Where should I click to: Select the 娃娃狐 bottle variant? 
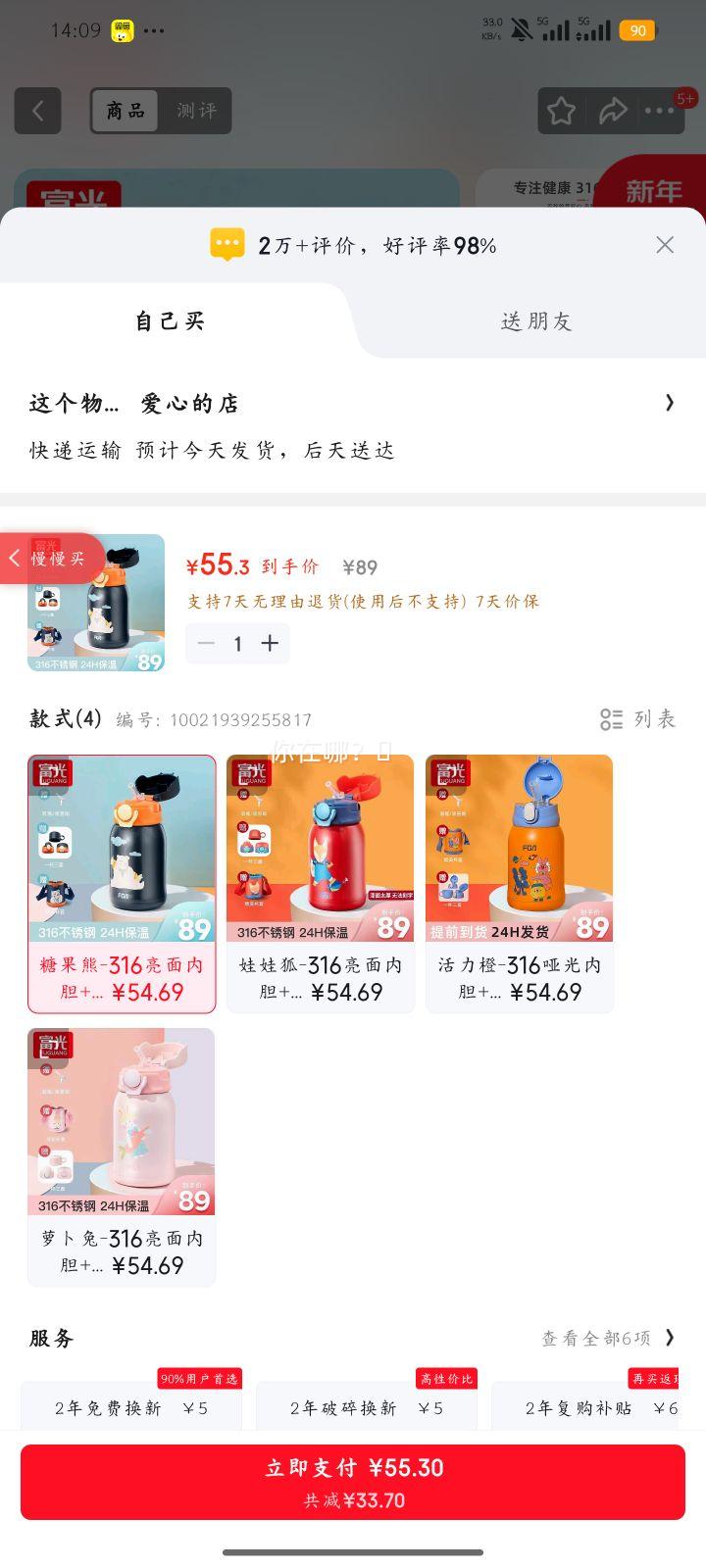[320, 882]
